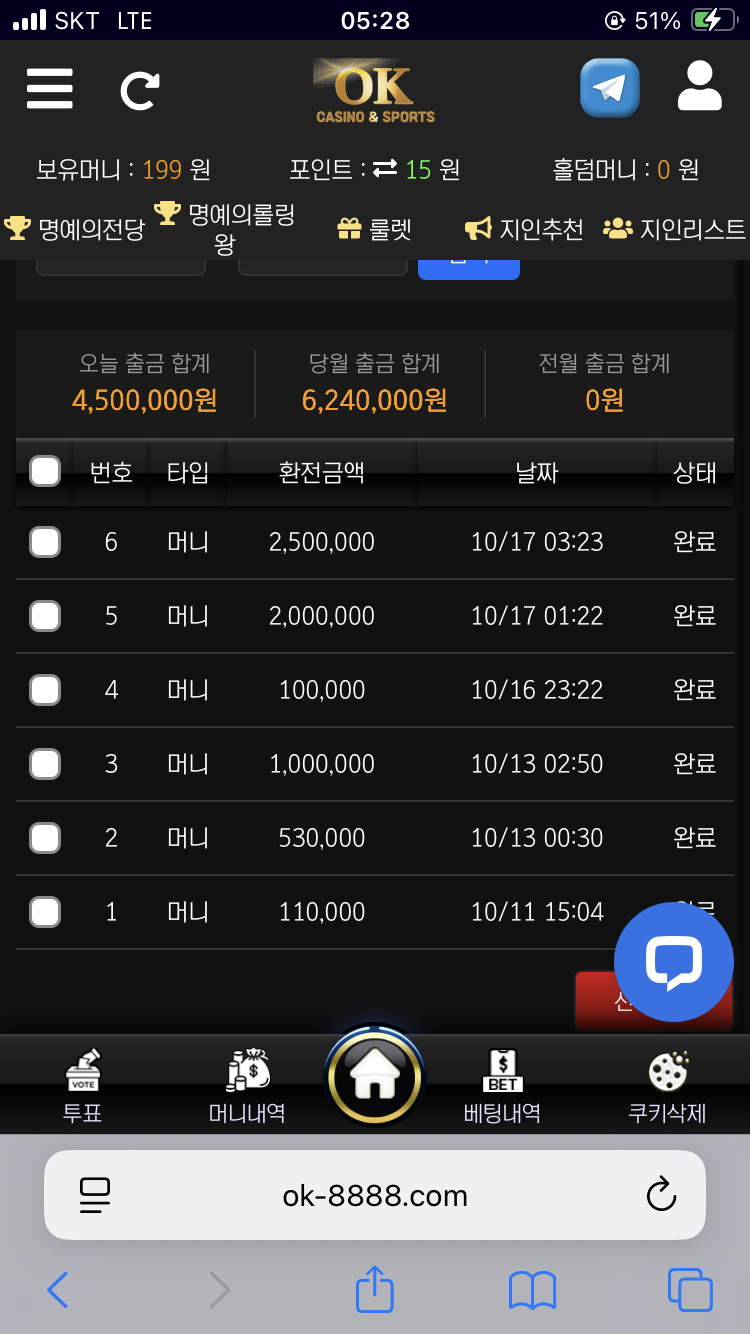The image size is (750, 1334).
Task: Go to the 투표 vote tab
Action: tap(82, 1086)
